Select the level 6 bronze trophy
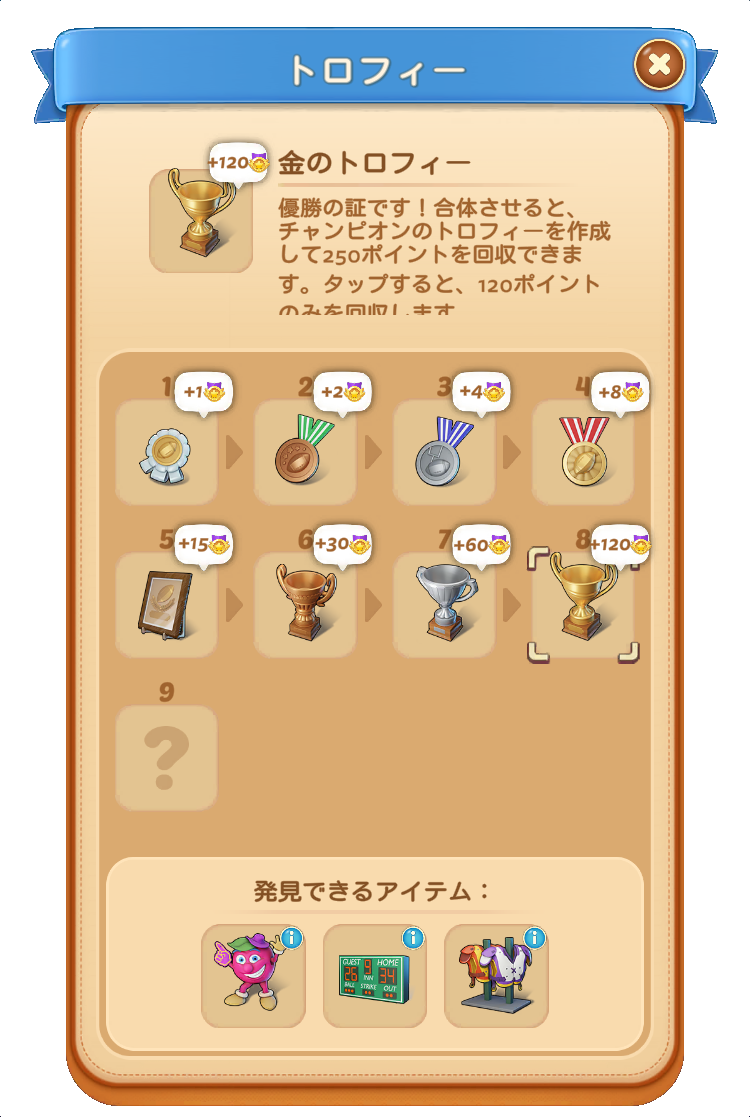750x1117 pixels. (305, 606)
